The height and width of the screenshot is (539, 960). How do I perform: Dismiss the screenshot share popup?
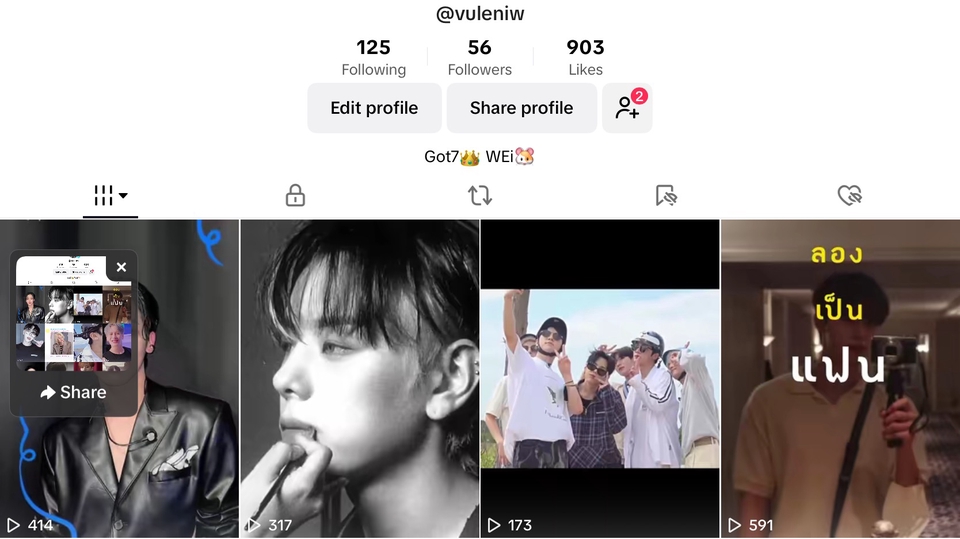[121, 267]
